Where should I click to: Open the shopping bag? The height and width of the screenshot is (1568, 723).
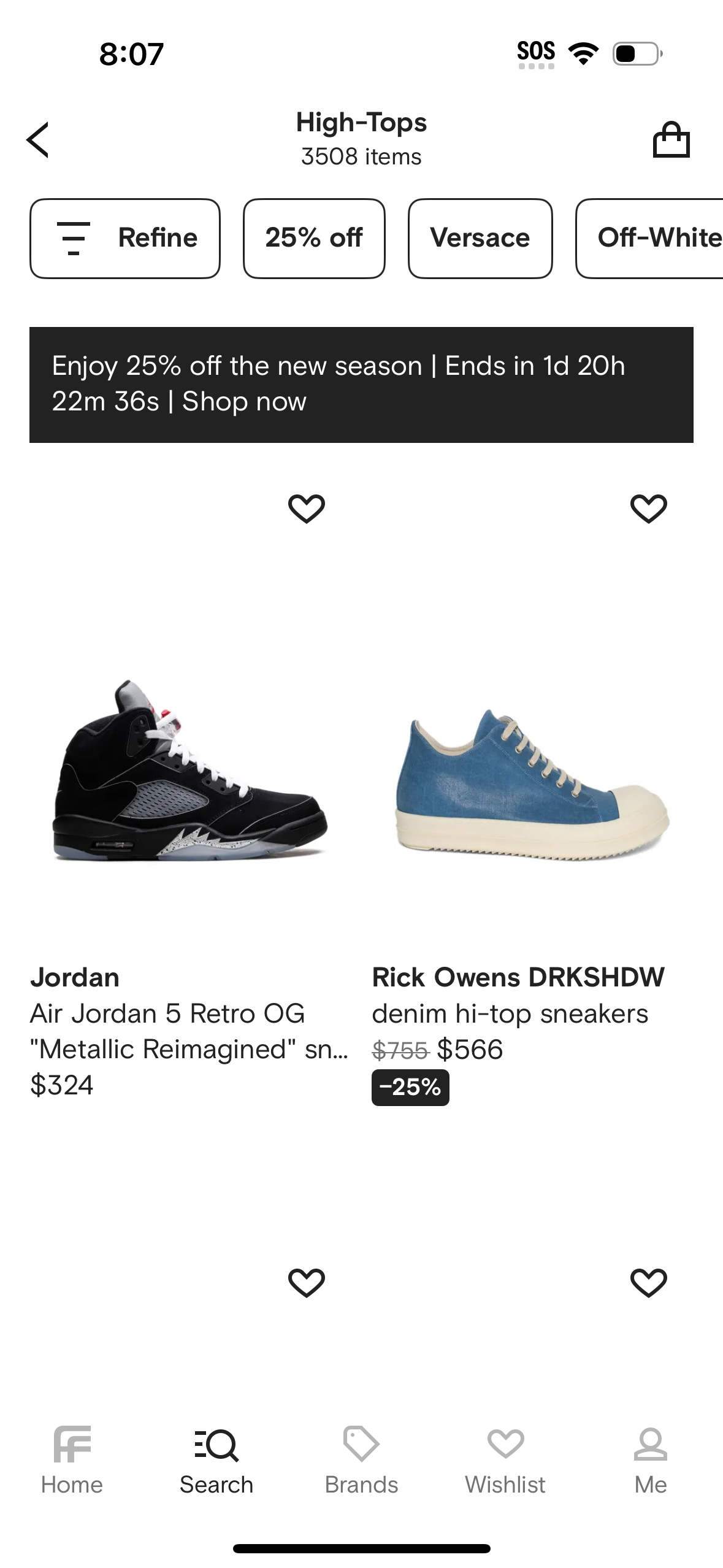[672, 139]
